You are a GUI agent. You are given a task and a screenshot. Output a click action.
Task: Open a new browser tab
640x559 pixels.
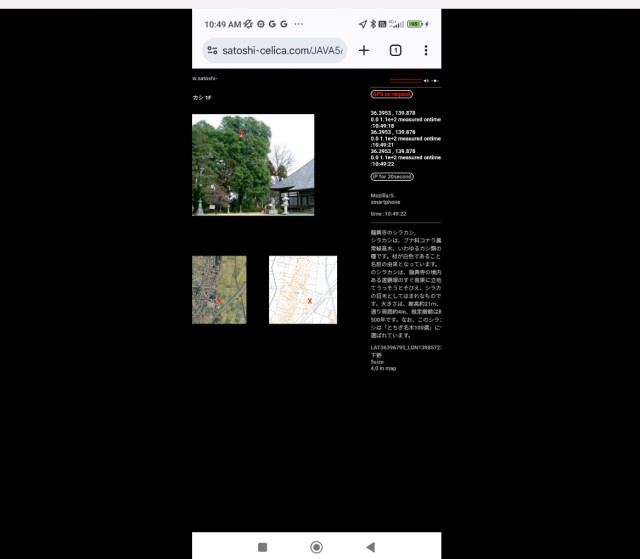[x=364, y=50]
